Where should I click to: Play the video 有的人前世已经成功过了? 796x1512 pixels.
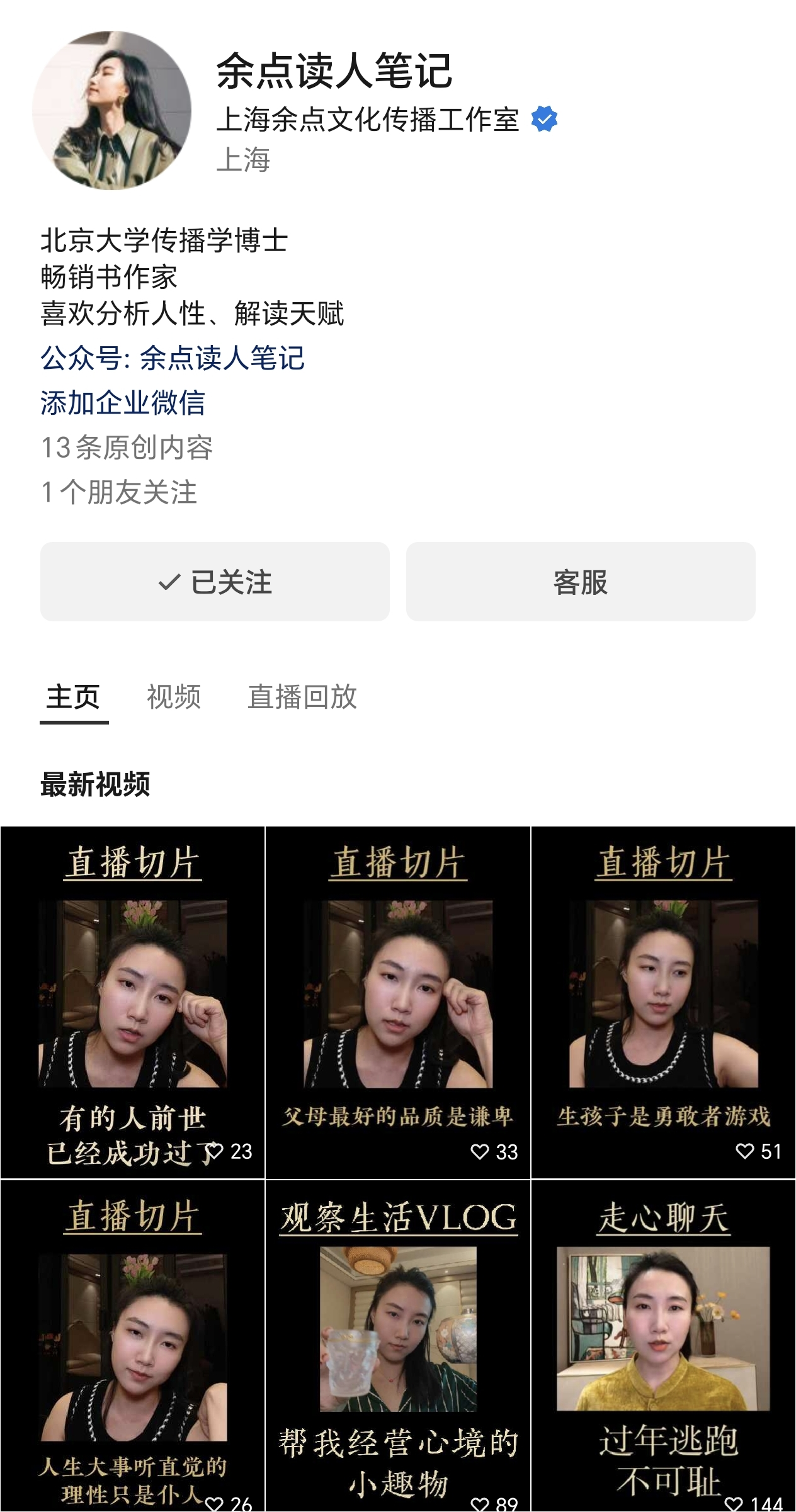click(x=132, y=1001)
